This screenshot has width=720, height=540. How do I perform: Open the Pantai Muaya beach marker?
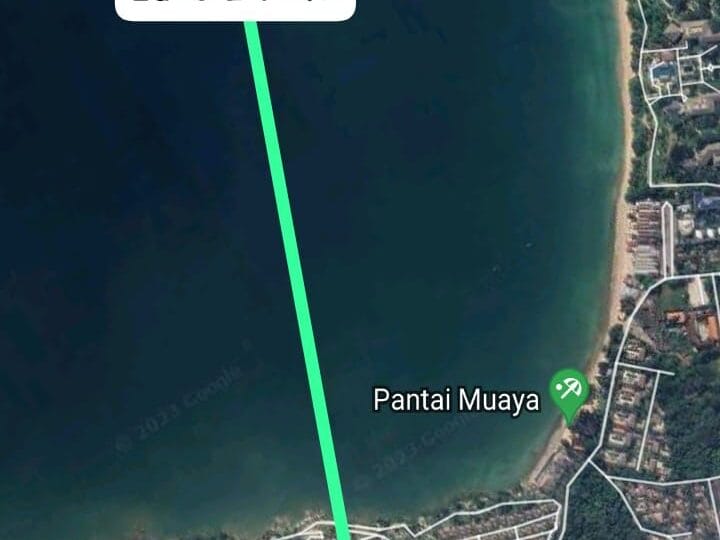pos(569,390)
